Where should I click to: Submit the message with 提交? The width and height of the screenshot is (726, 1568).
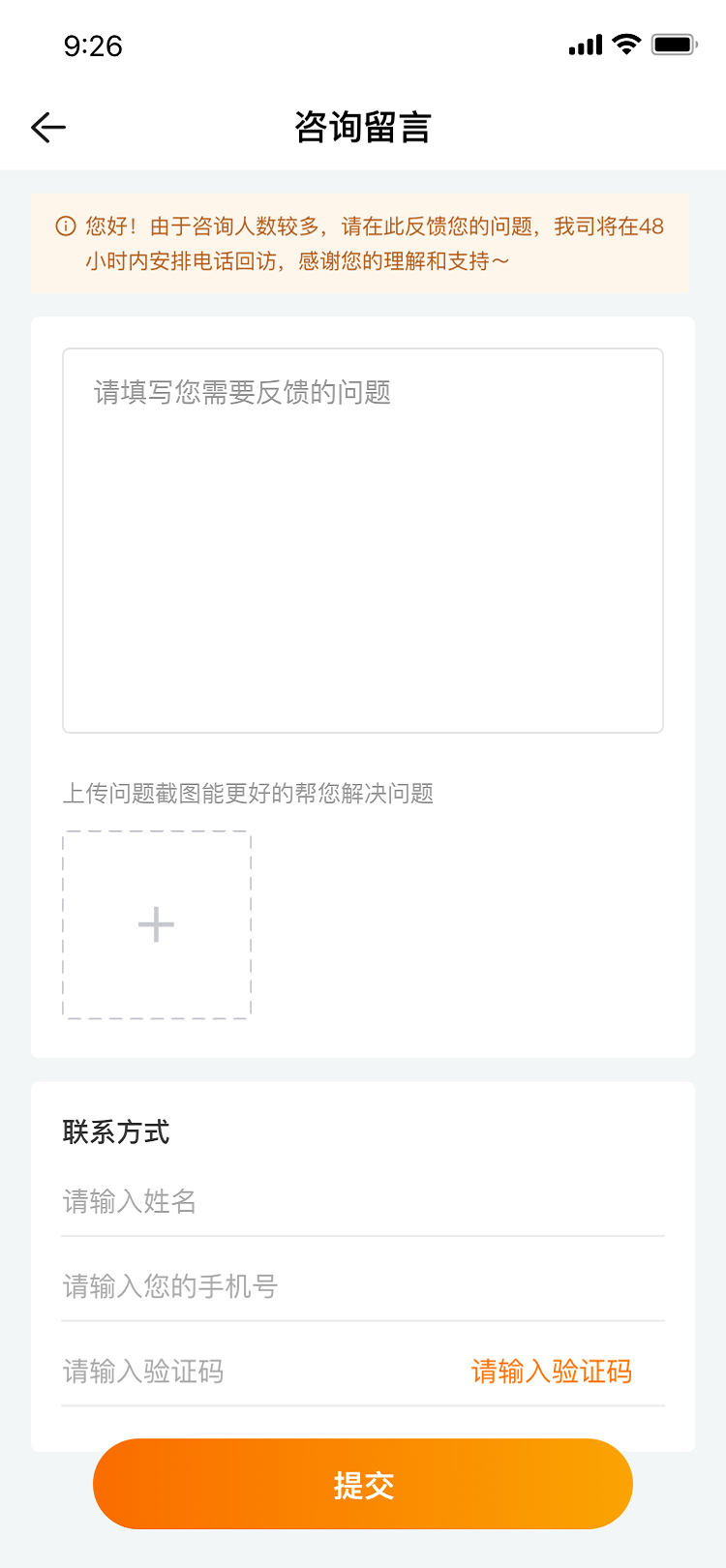(363, 1484)
